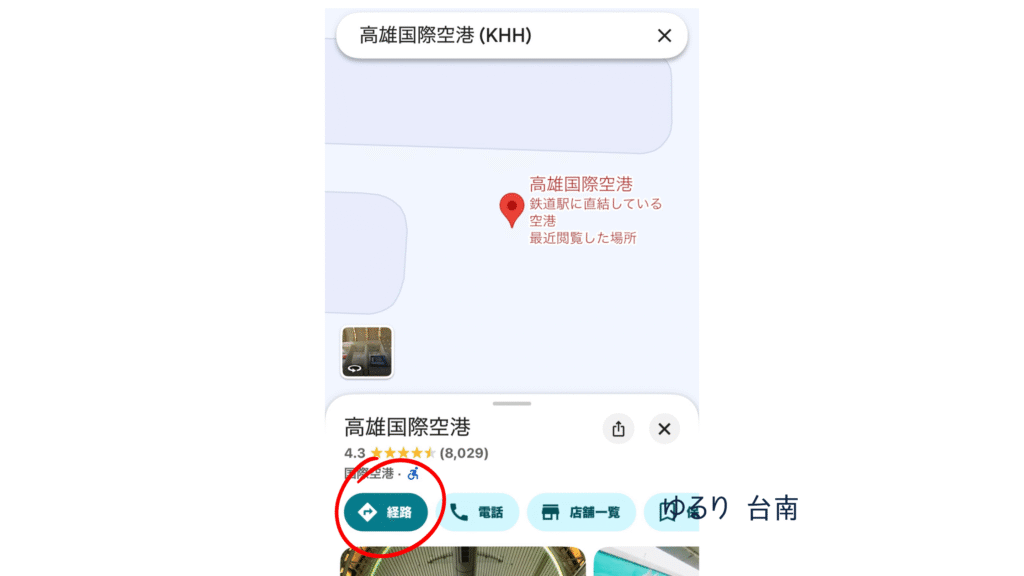Expand the sheet using the drag handle
This screenshot has height=576, width=1024.
pos(512,403)
